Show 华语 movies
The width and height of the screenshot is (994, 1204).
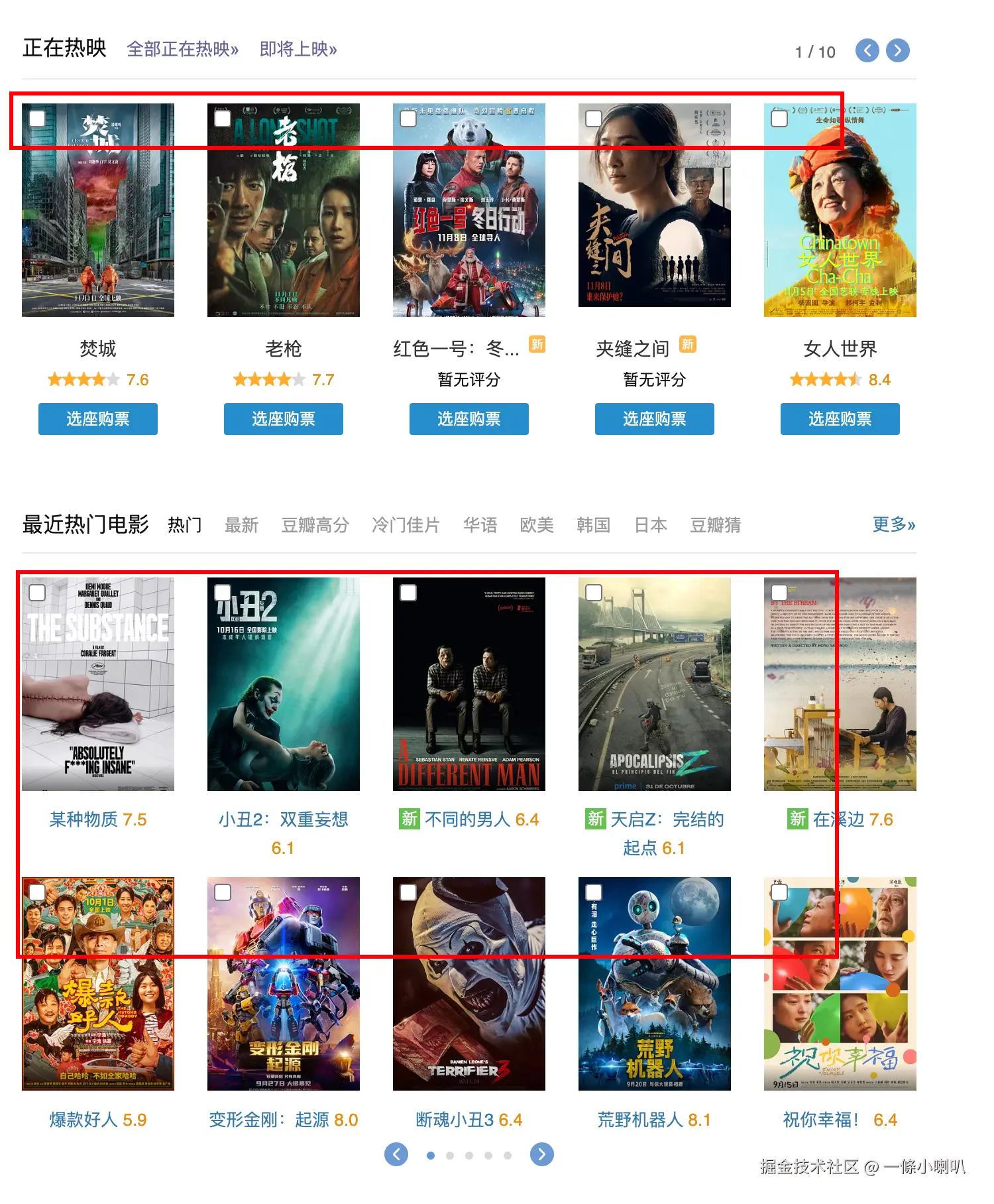pyautogui.click(x=480, y=525)
